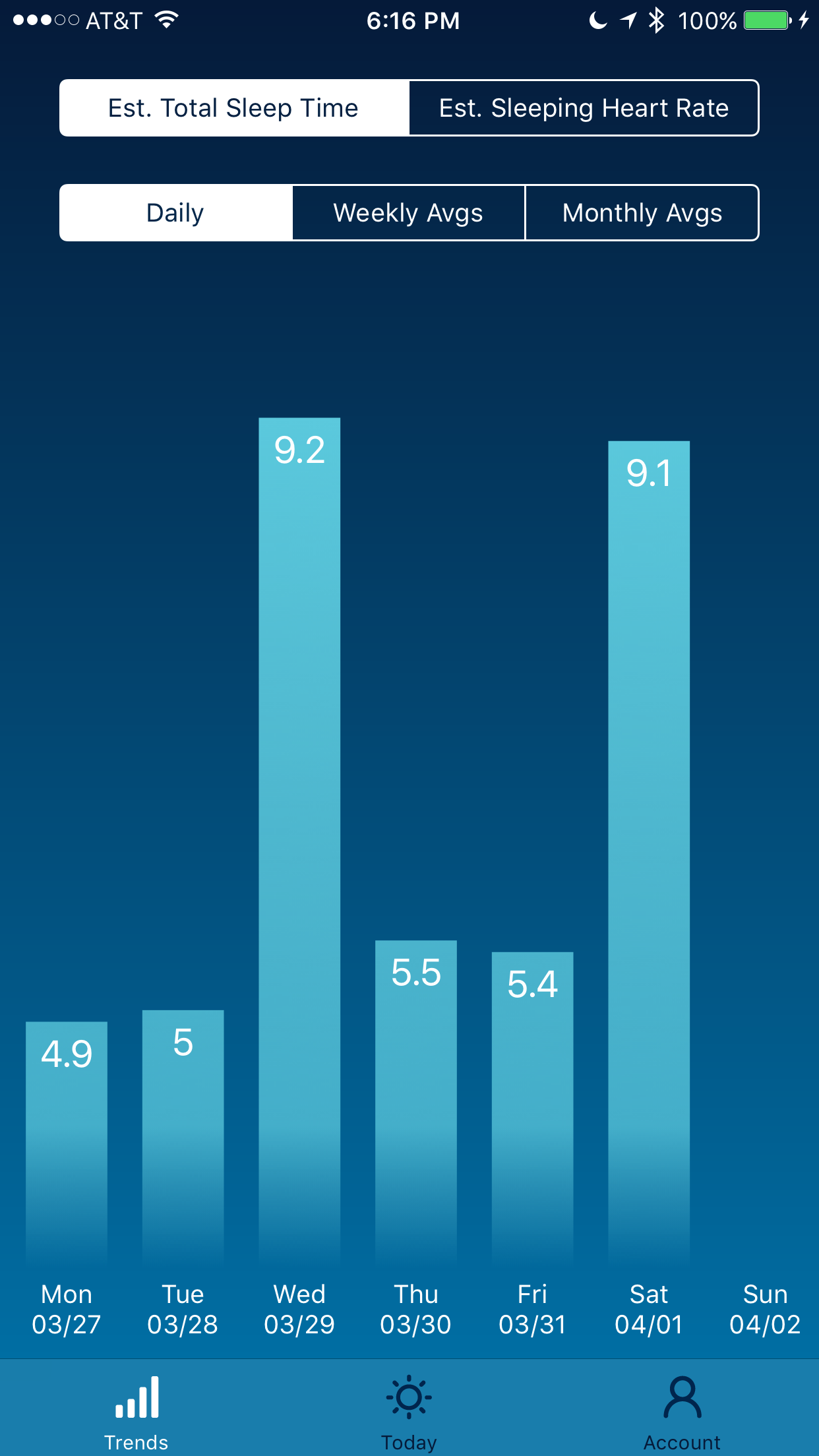Show Monthly Avgs
Screen dimensions: 819x1456
(x=642, y=213)
